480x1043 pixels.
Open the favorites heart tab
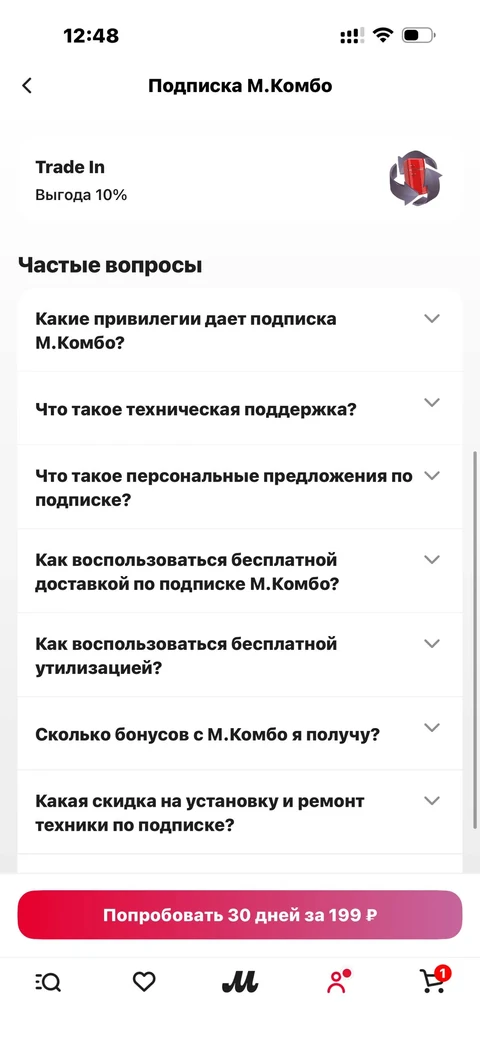(x=144, y=981)
